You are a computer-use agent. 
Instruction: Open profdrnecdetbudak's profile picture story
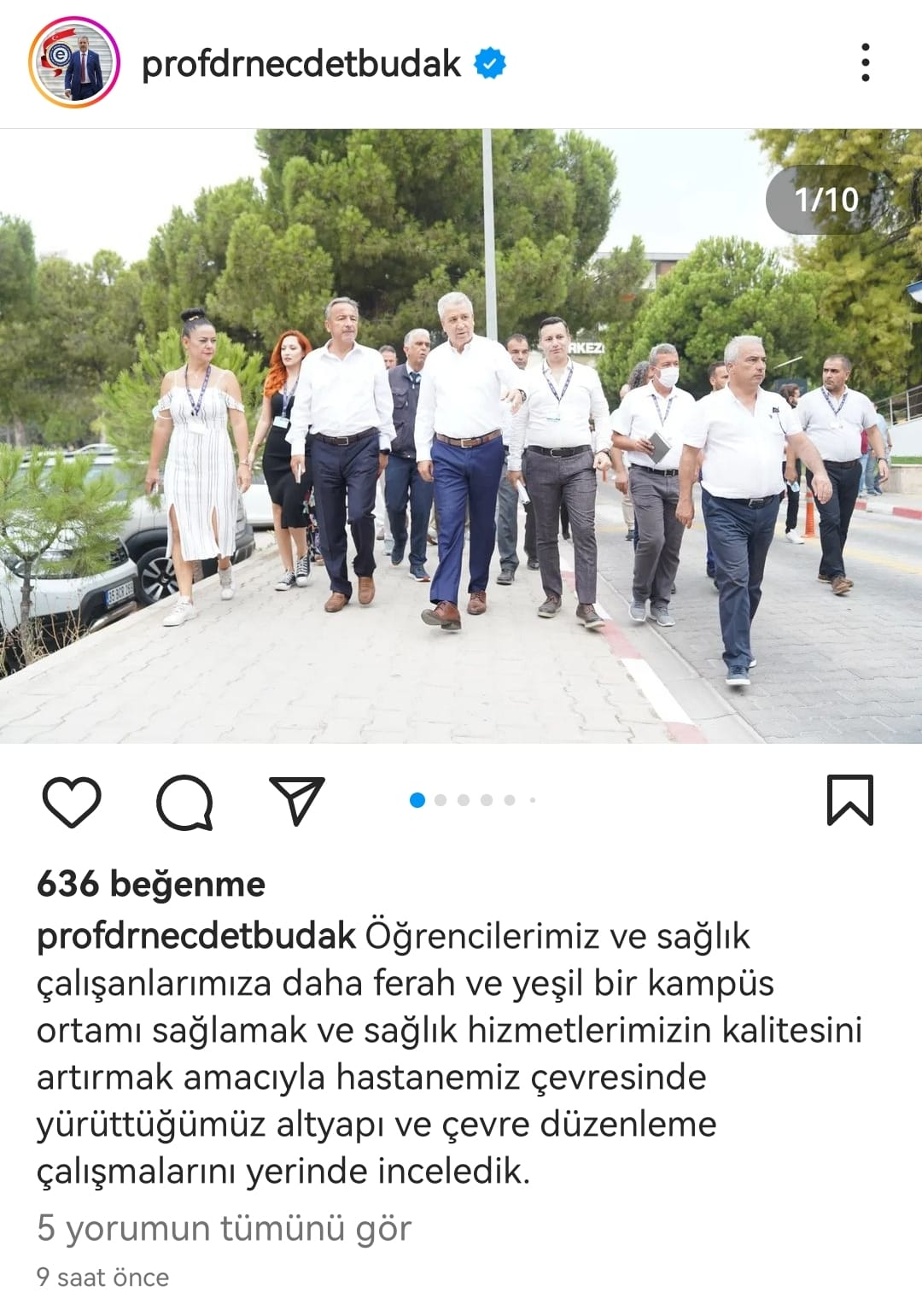(75, 63)
